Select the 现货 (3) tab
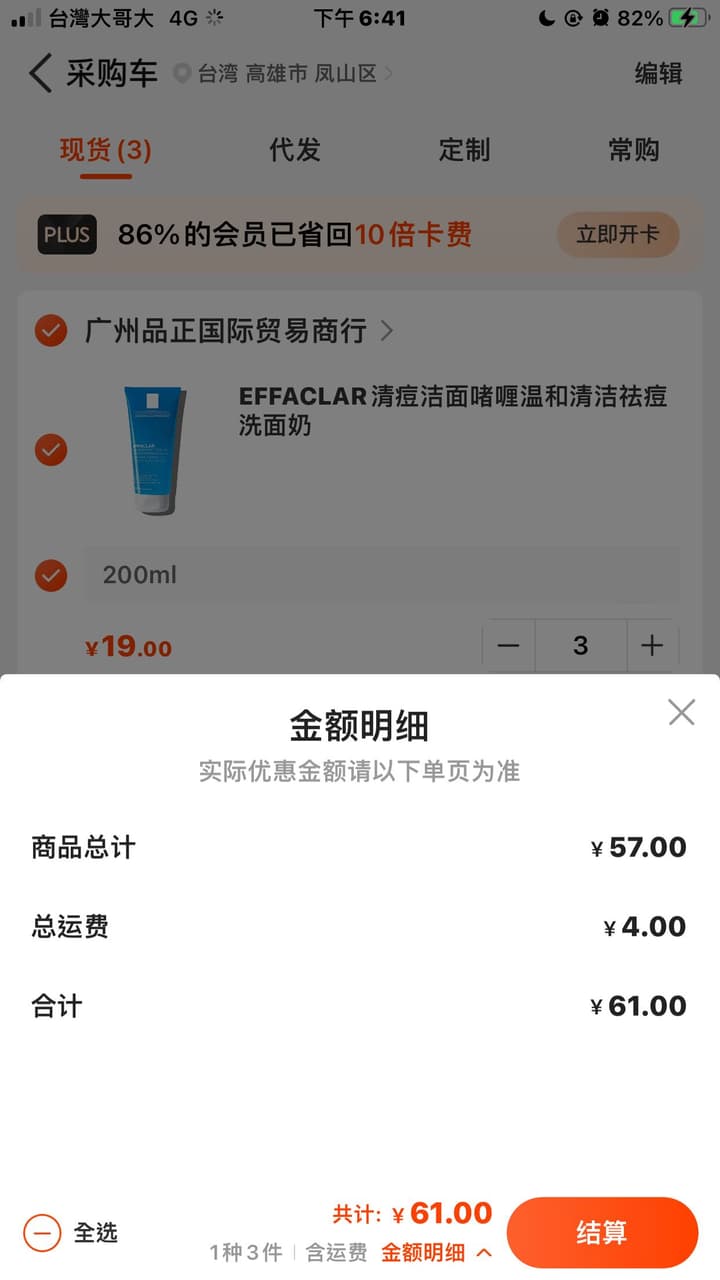The width and height of the screenshot is (720, 1280). tap(105, 150)
